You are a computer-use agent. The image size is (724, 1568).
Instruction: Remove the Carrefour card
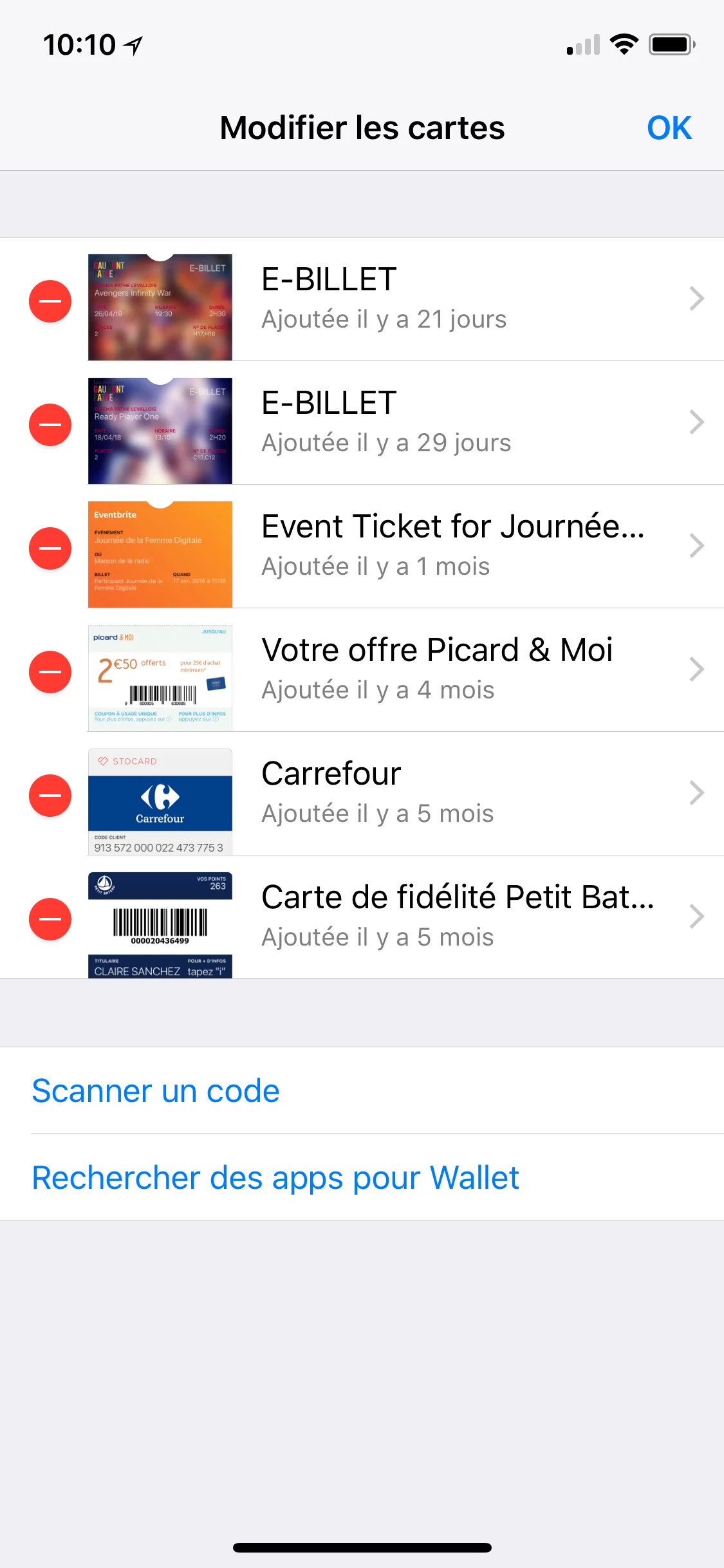tap(50, 796)
